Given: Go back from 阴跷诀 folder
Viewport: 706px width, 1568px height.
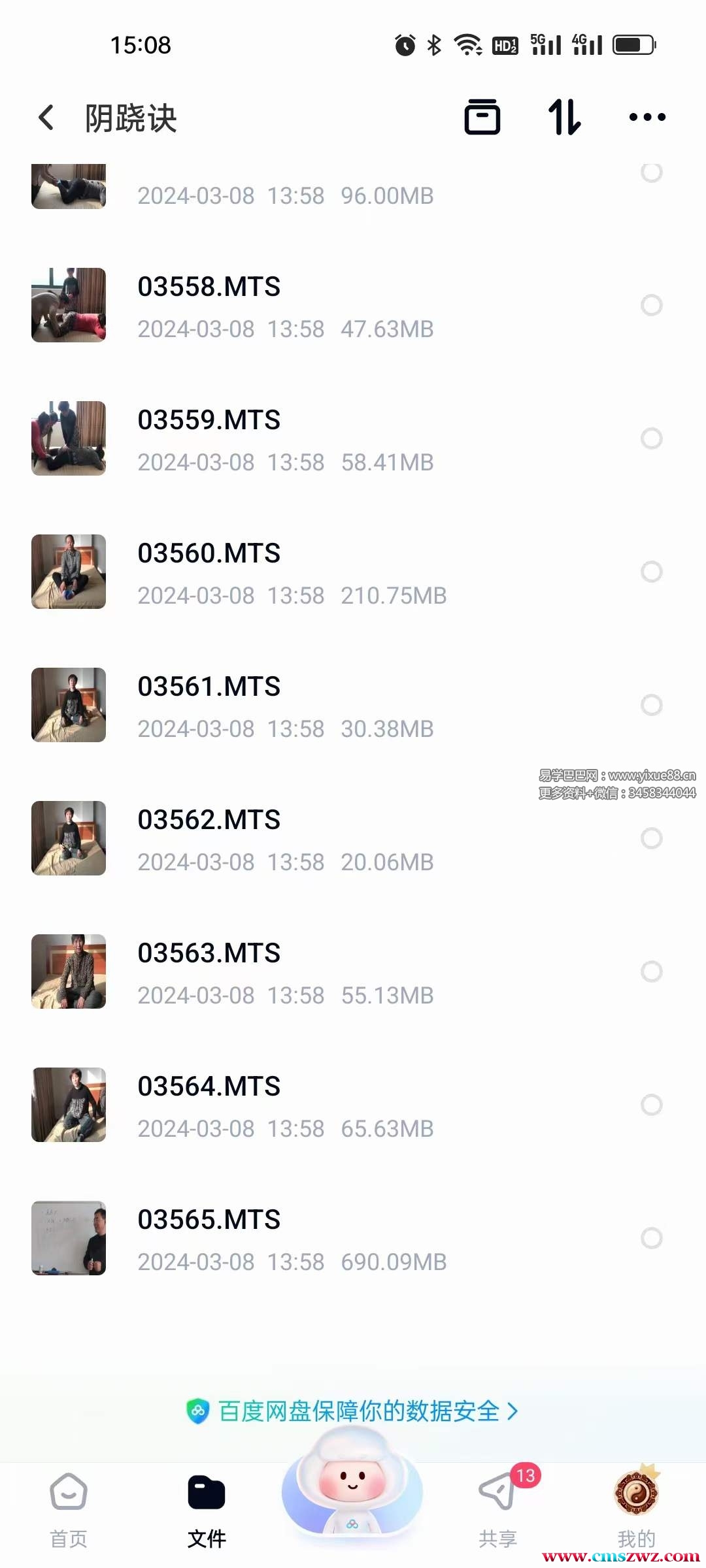Looking at the screenshot, I should coord(46,118).
